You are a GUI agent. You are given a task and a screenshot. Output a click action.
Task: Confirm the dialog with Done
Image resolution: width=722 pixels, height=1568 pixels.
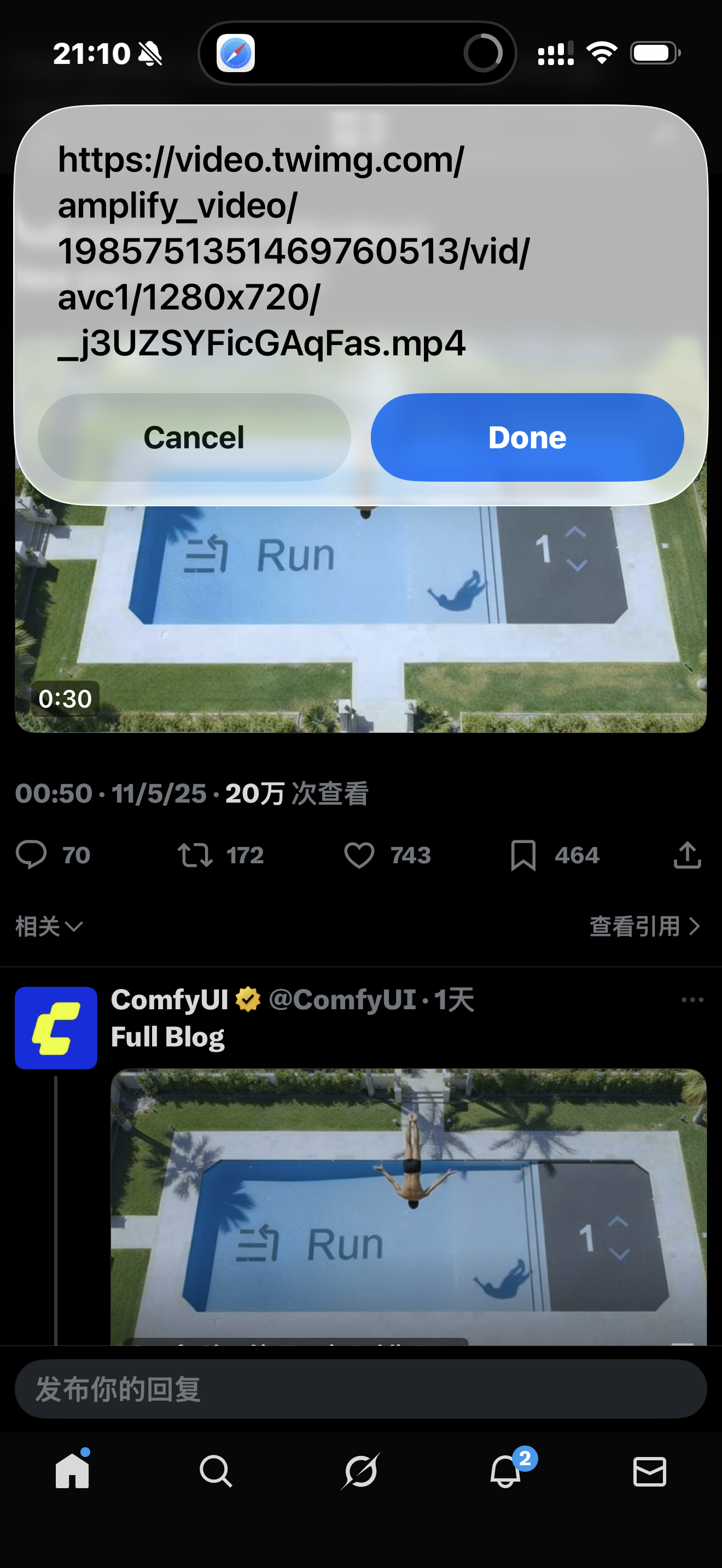click(x=527, y=437)
